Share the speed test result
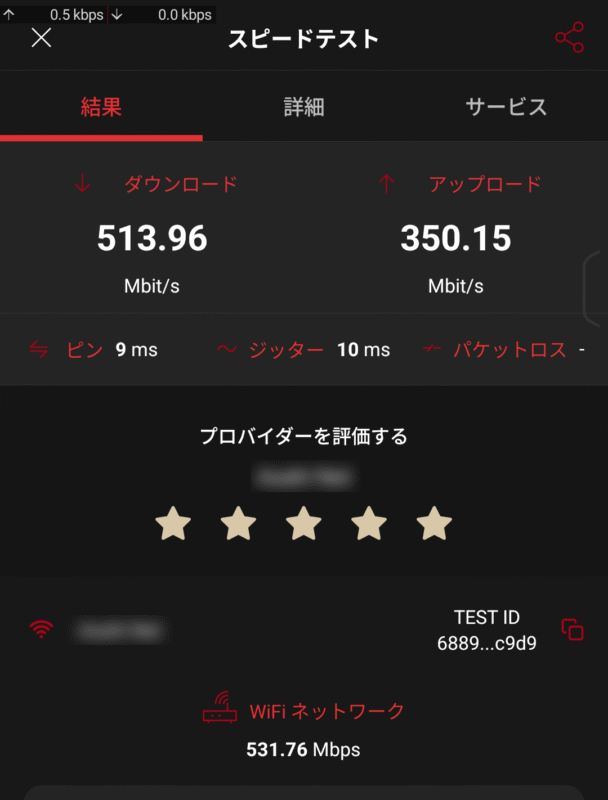608x800 pixels. [569, 39]
